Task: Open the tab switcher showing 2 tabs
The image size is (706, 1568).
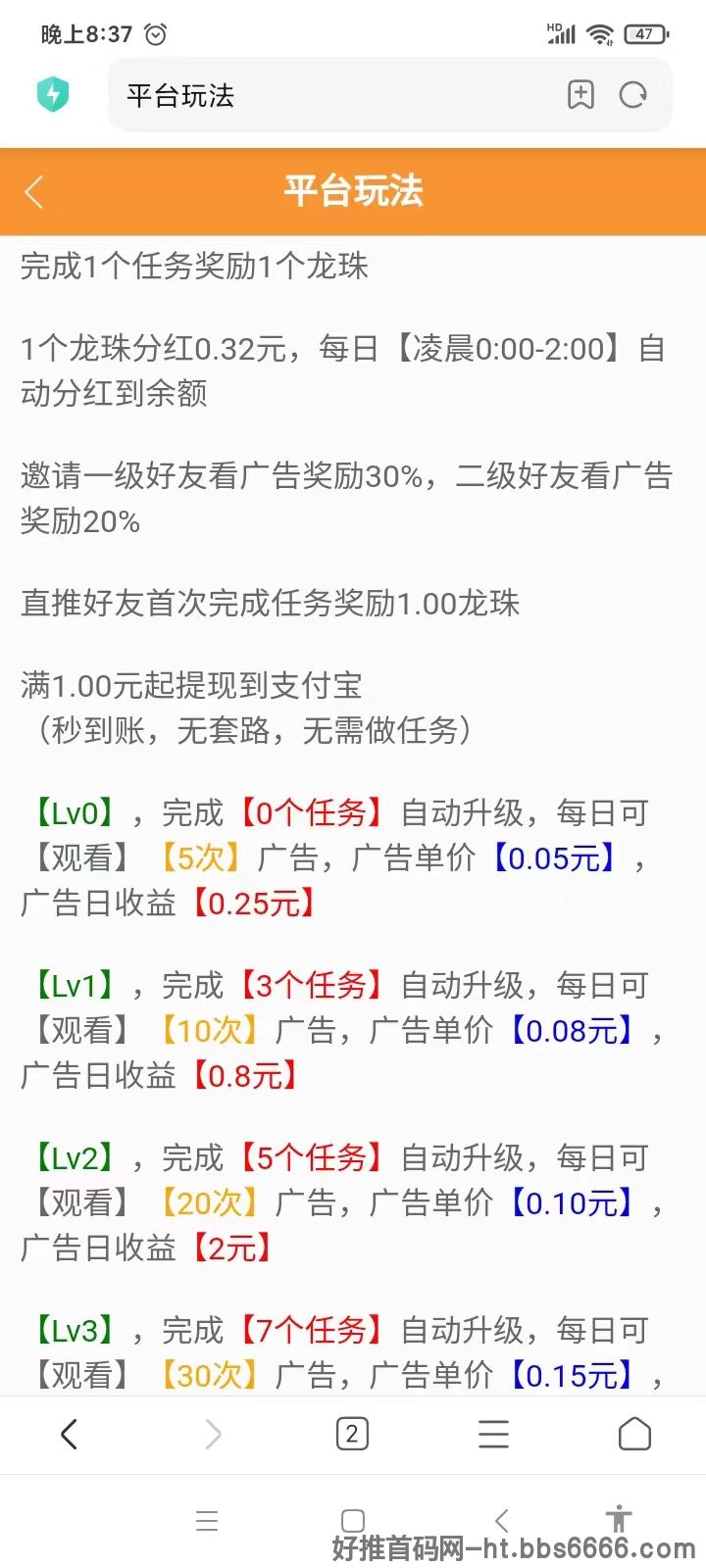Action: (x=352, y=1435)
